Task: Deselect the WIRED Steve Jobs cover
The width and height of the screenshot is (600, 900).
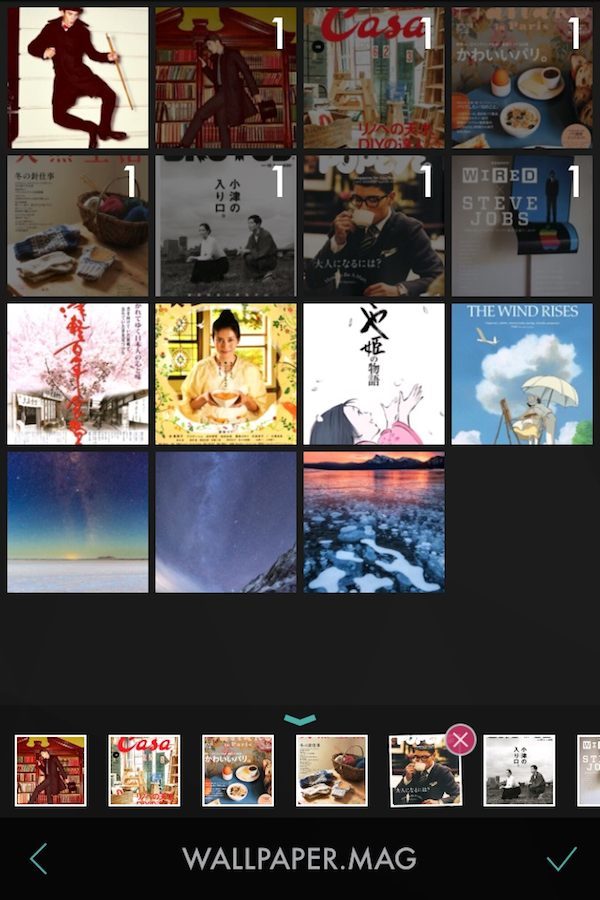Action: tap(522, 226)
